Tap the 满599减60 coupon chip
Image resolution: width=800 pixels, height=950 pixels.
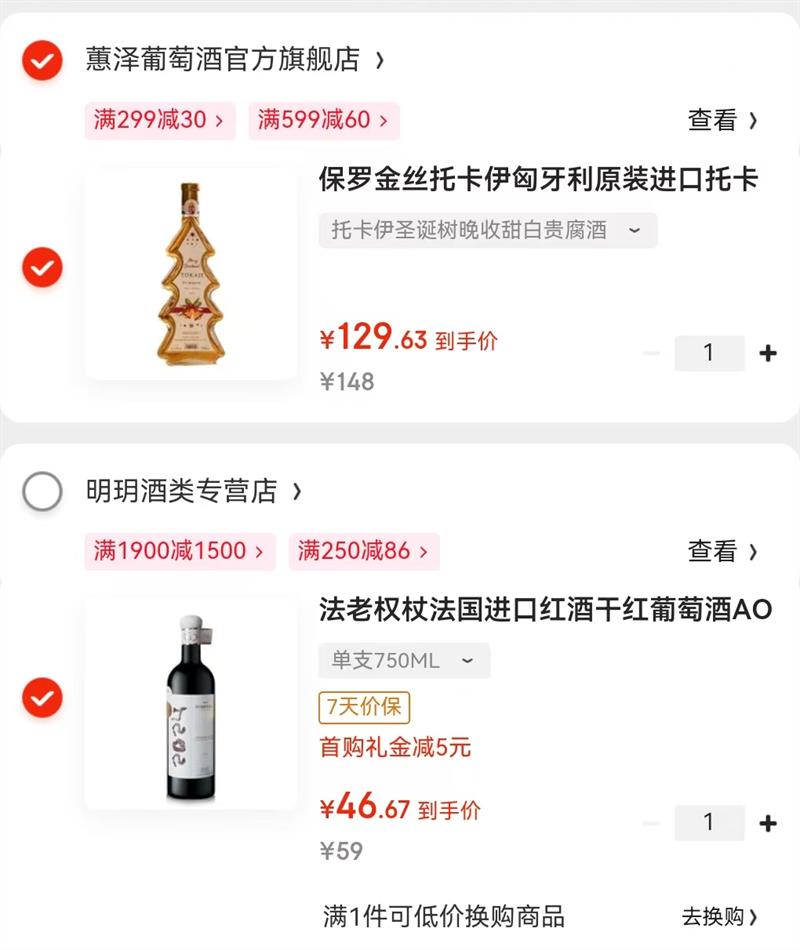coord(324,121)
